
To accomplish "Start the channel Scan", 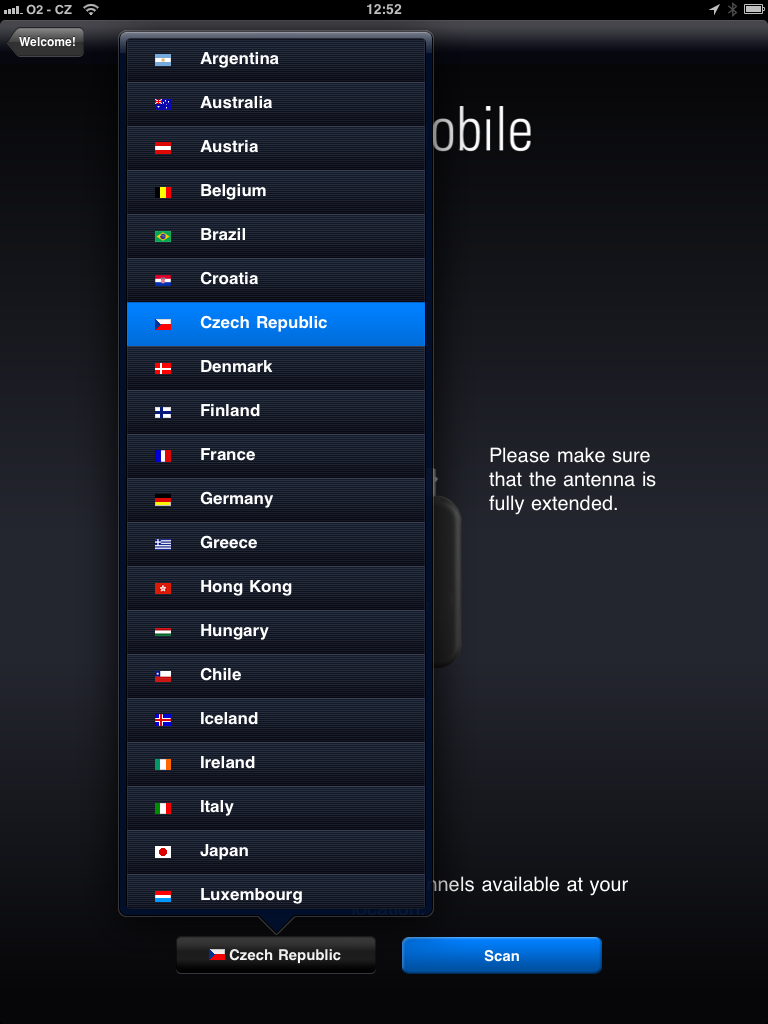I will tap(501, 955).
